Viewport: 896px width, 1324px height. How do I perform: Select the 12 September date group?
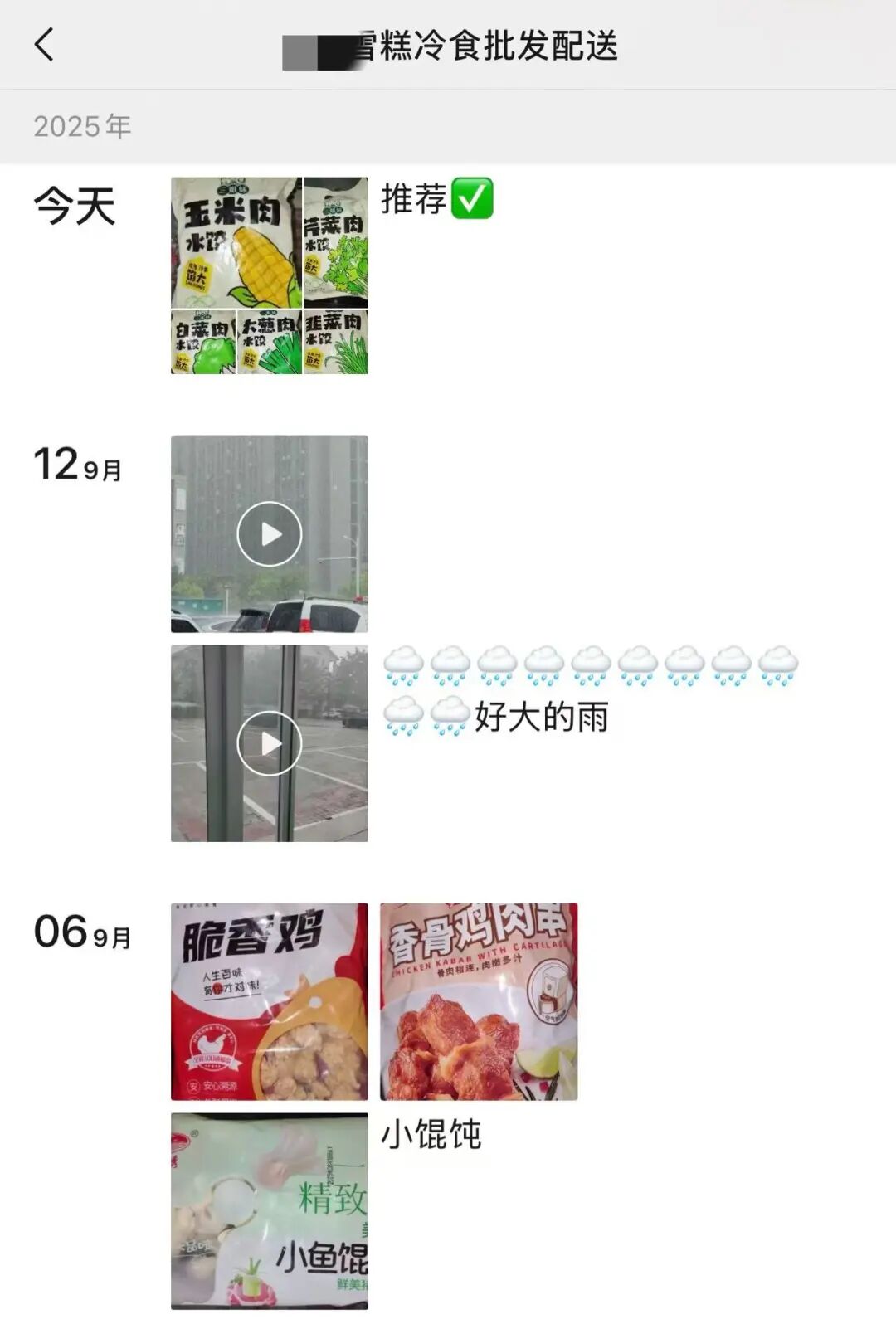[79, 465]
